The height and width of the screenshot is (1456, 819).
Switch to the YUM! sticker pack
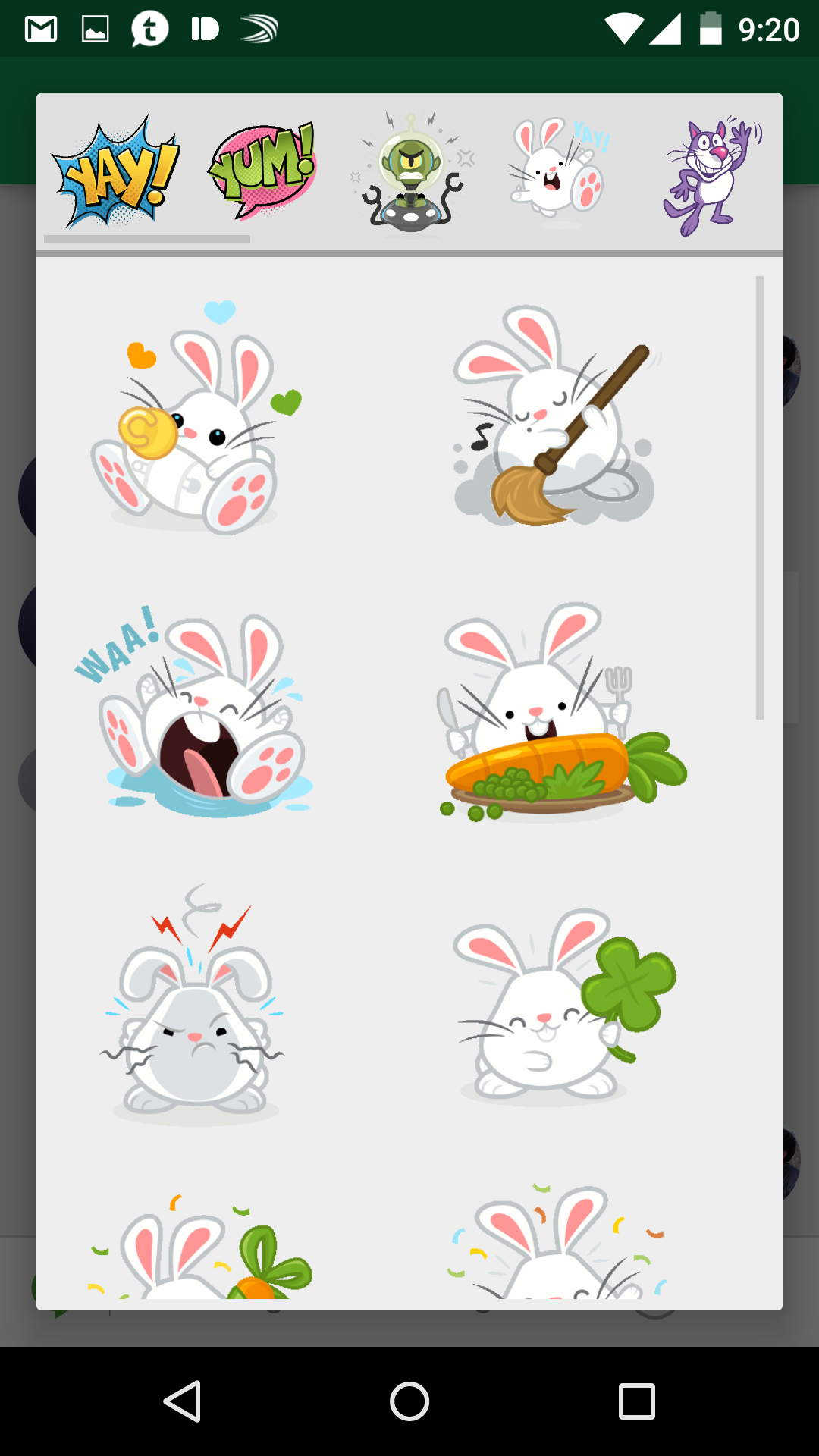click(262, 173)
